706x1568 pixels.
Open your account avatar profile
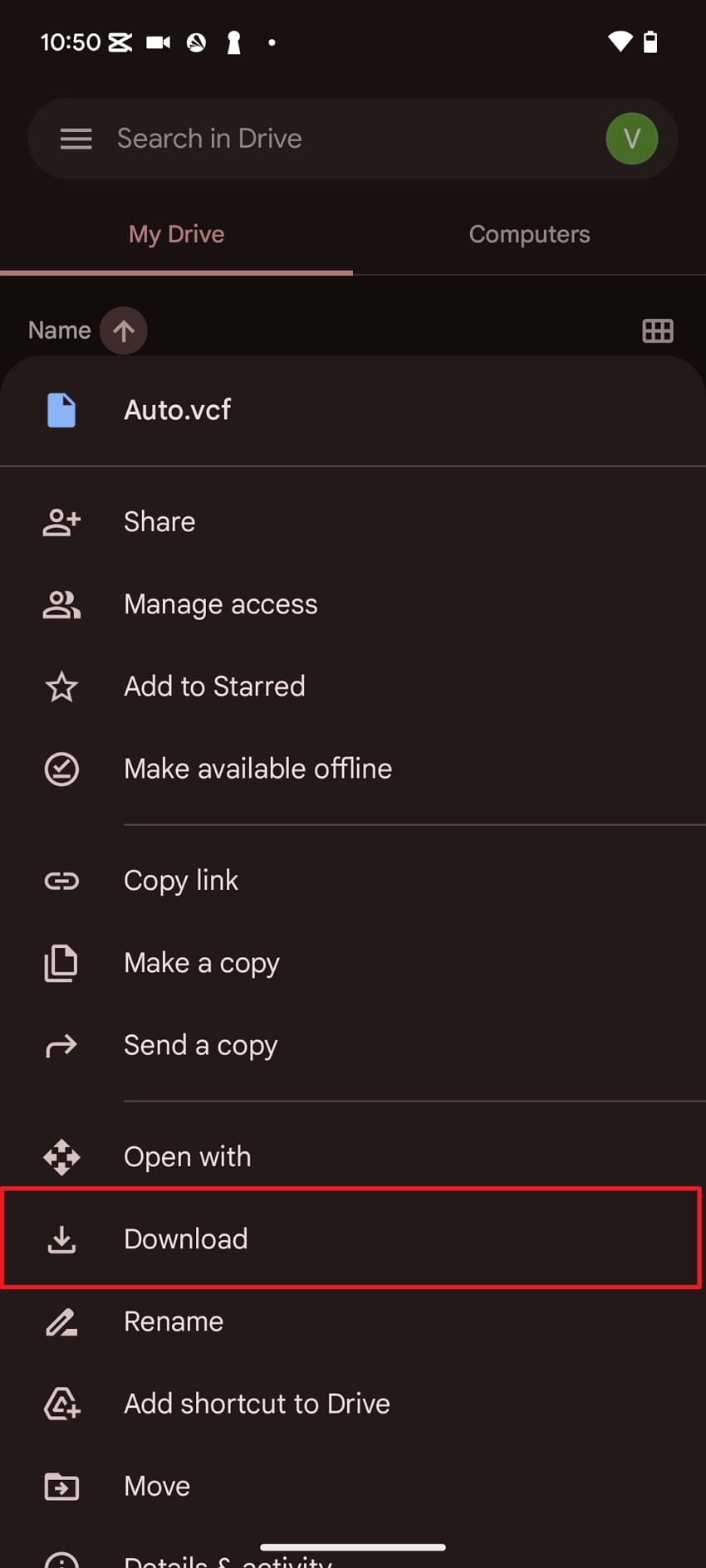pos(631,139)
